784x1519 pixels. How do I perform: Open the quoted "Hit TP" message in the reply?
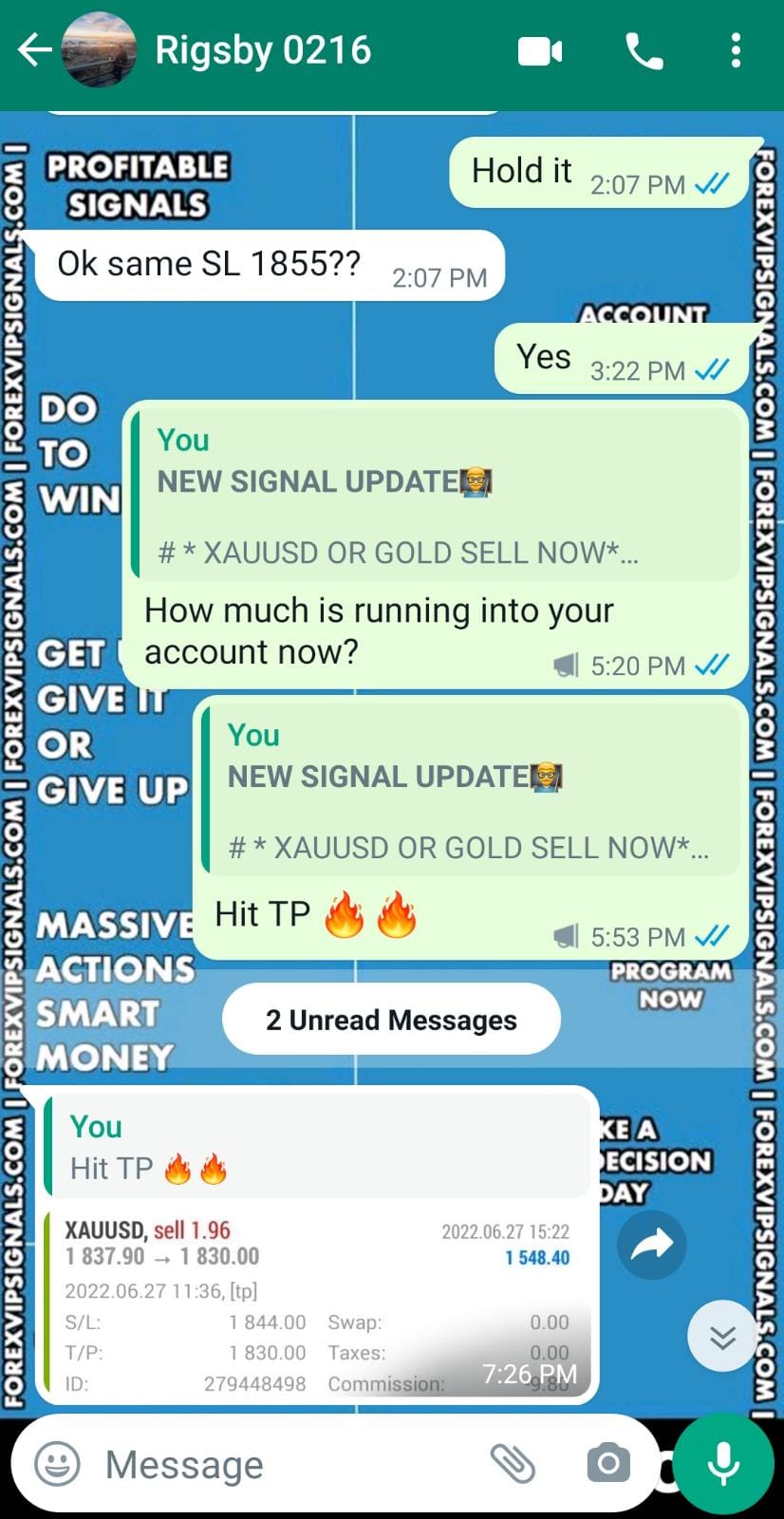click(x=318, y=1147)
